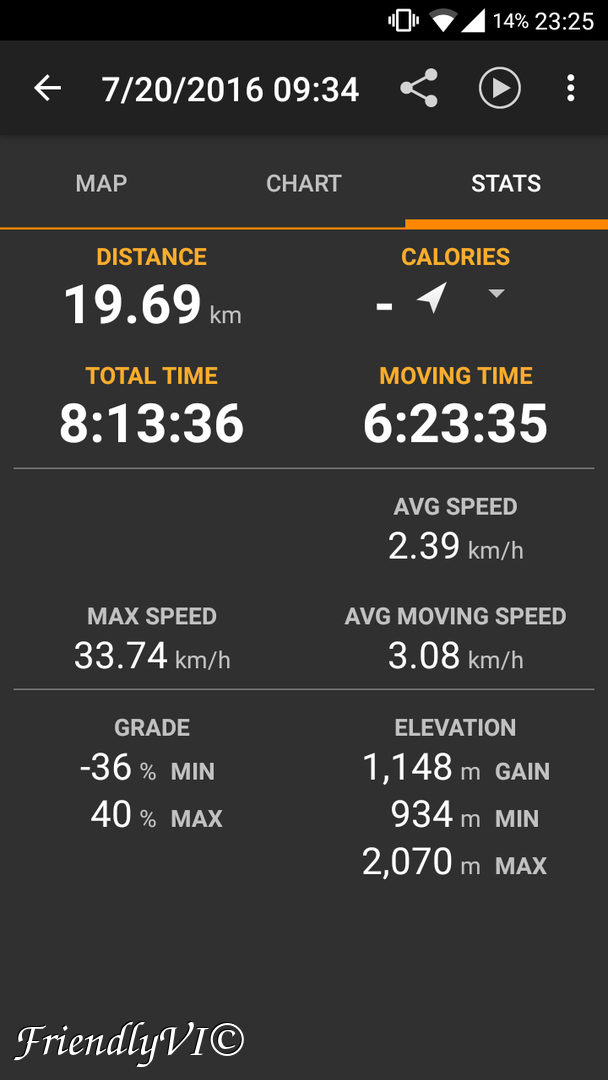
Task: Expand the calories activity type dropdown
Action: pos(496,294)
